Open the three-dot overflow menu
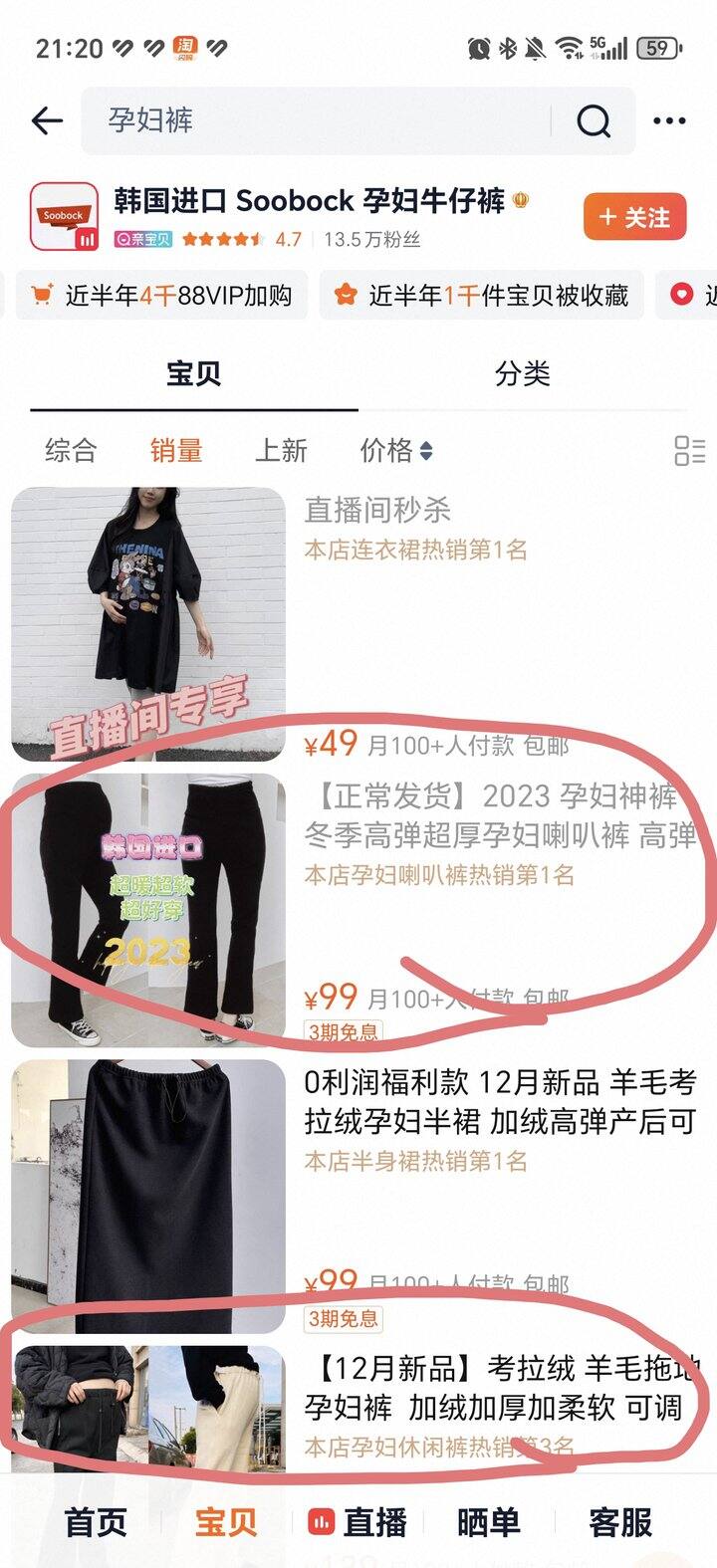Screen dimensions: 717x1568 (669, 121)
